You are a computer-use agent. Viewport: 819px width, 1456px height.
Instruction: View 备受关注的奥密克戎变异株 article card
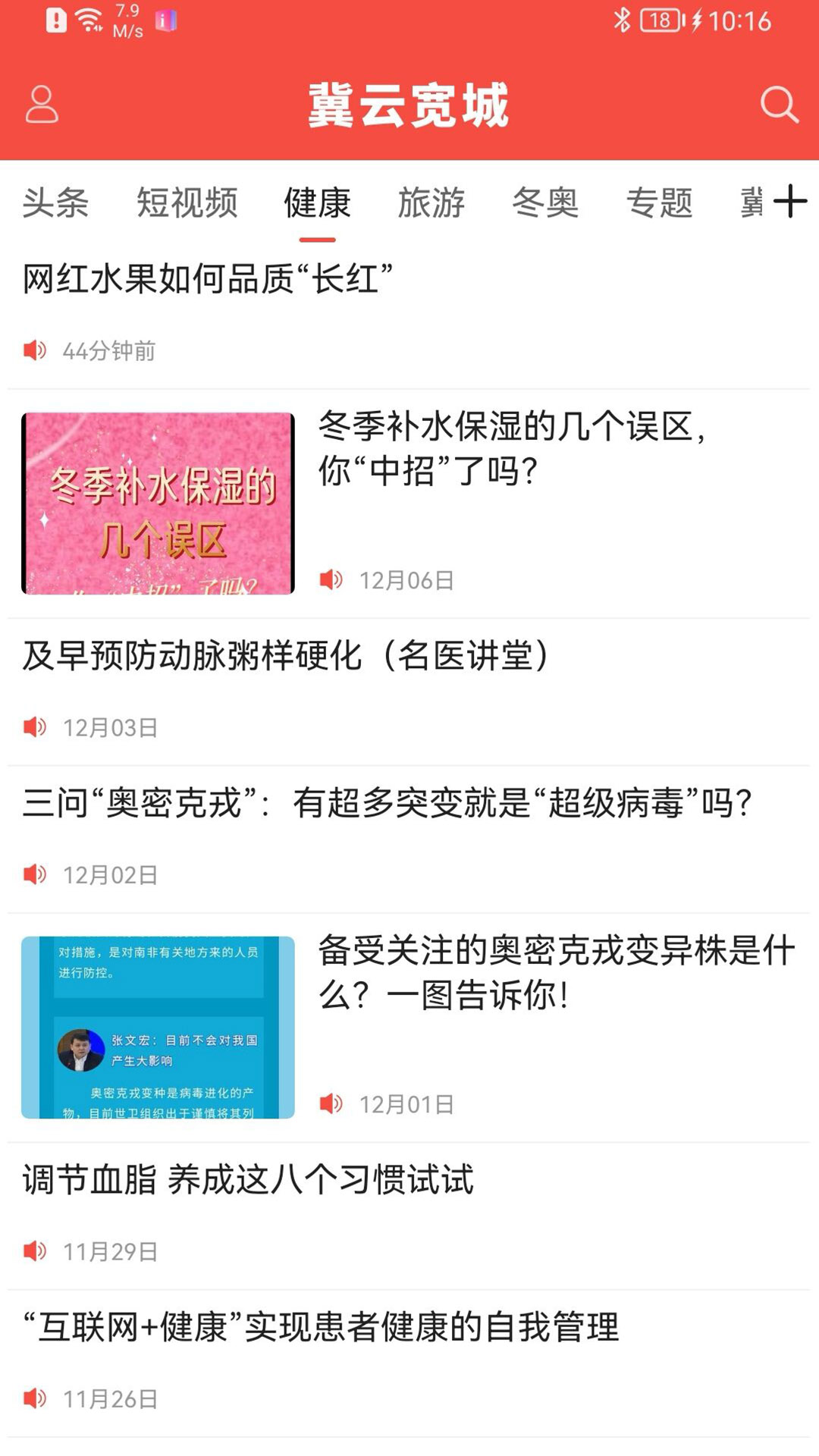click(409, 1028)
